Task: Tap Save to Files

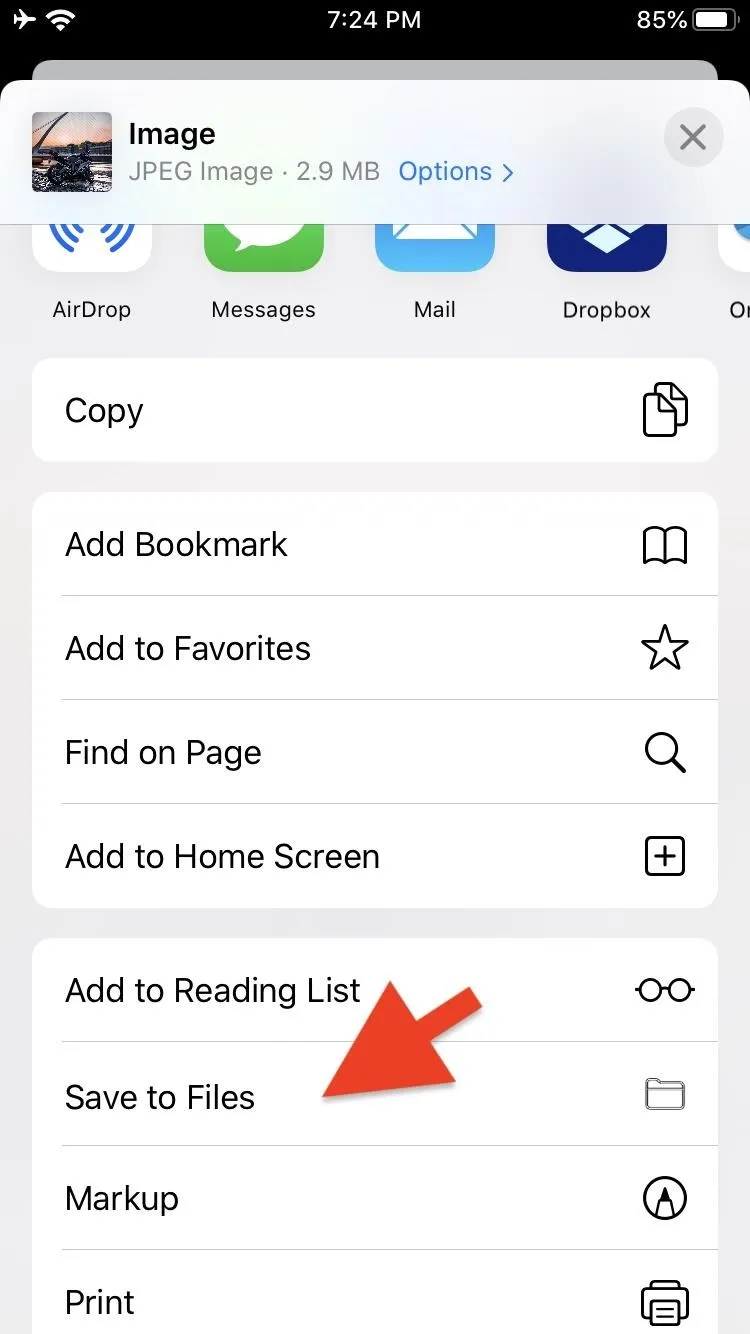Action: [375, 1094]
